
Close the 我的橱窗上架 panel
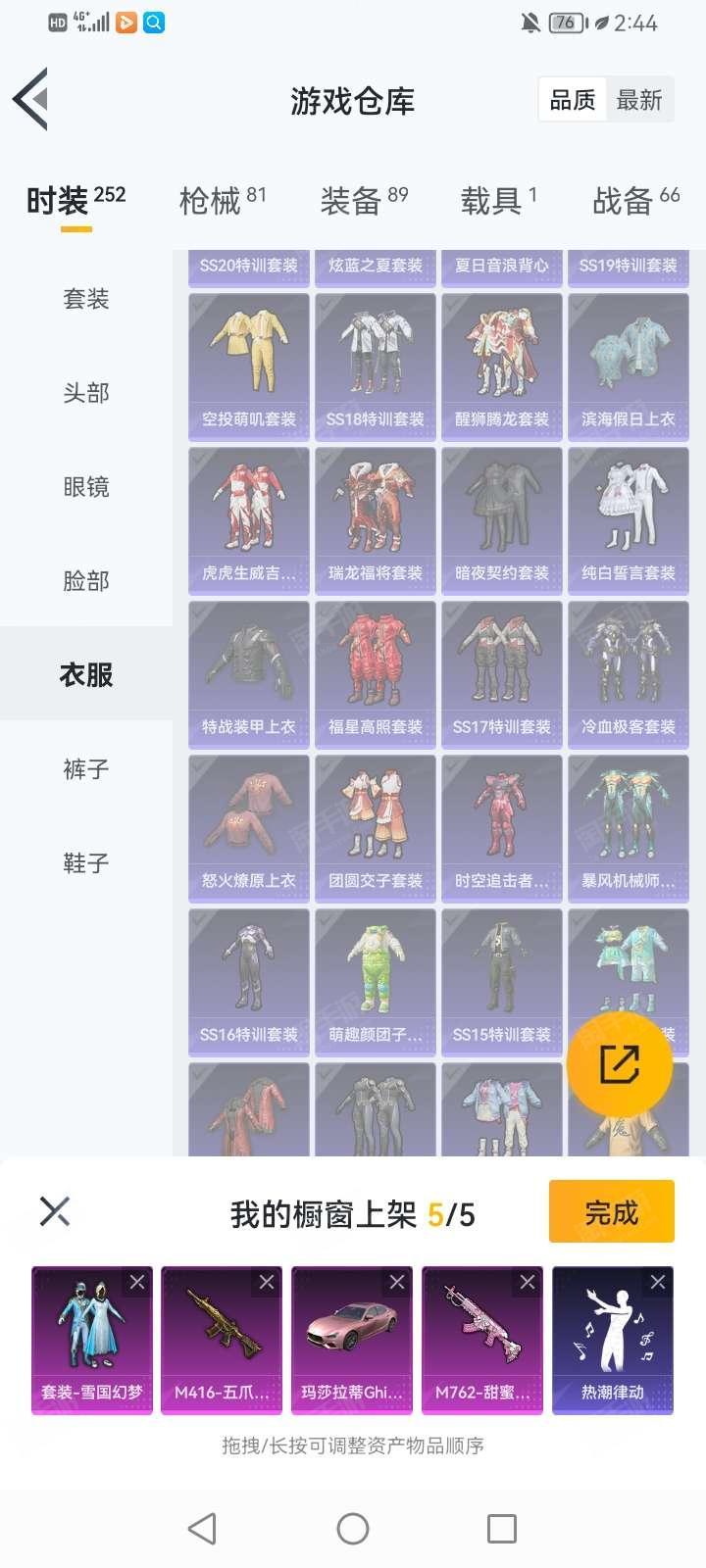click(x=55, y=1212)
